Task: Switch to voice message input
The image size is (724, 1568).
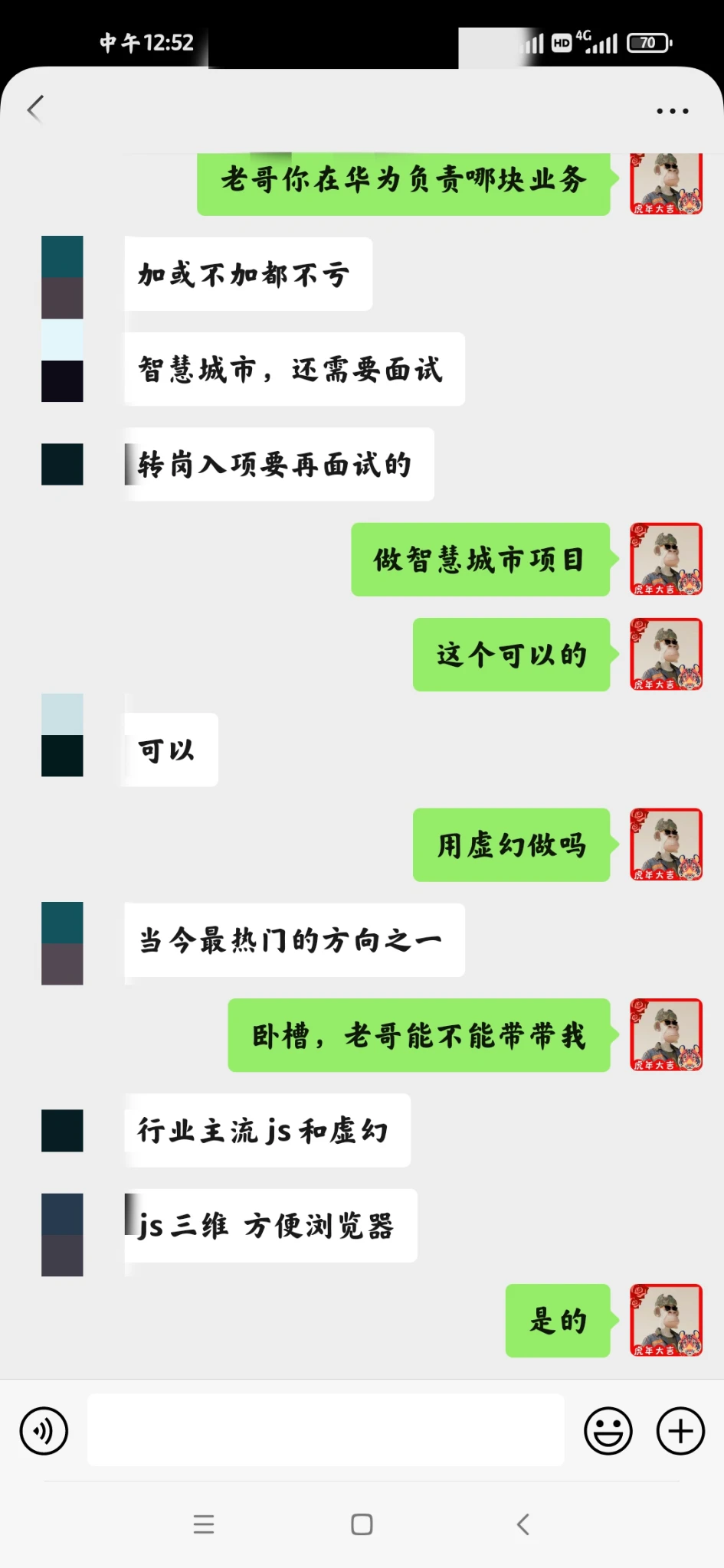Action: coord(44,1430)
